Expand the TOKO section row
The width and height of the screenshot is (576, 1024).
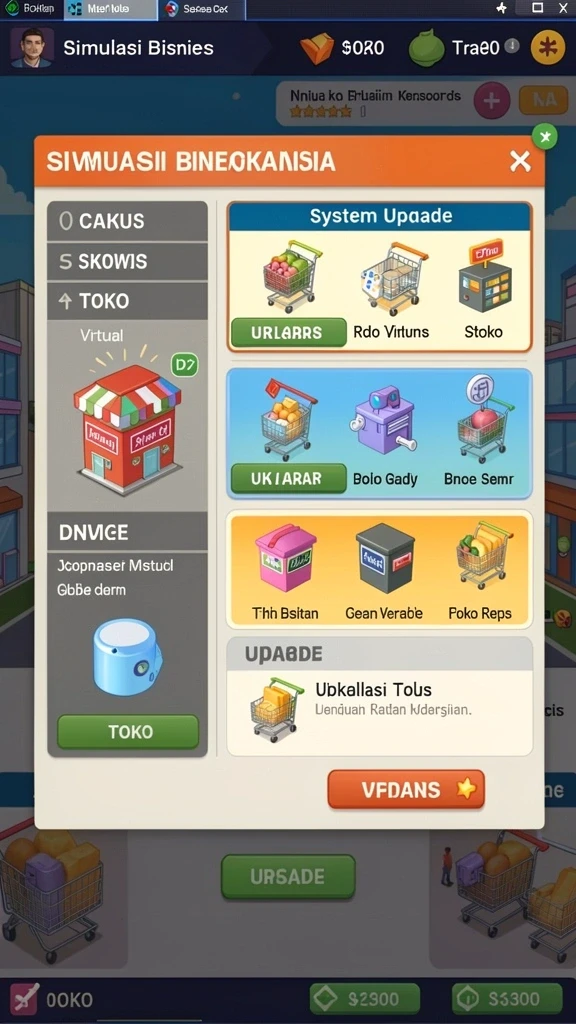point(127,301)
